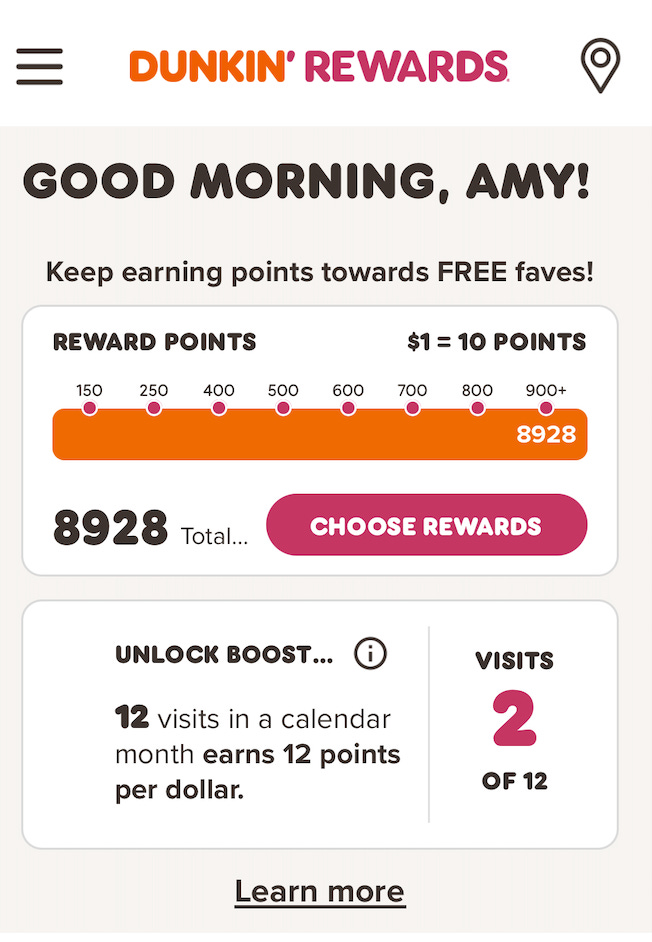Open the store locator pin
652x942 pixels.
pos(600,66)
